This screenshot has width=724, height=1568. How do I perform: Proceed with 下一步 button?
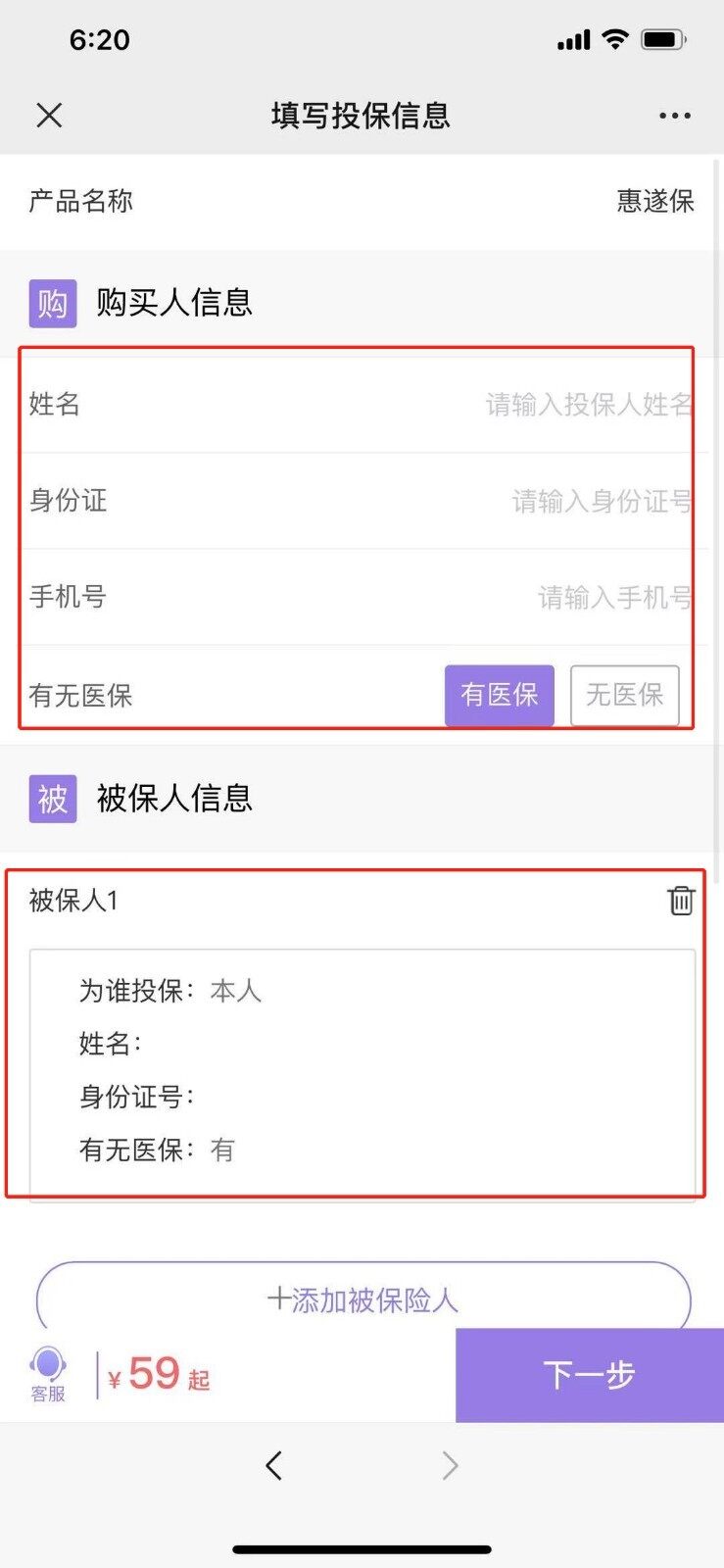[589, 1374]
